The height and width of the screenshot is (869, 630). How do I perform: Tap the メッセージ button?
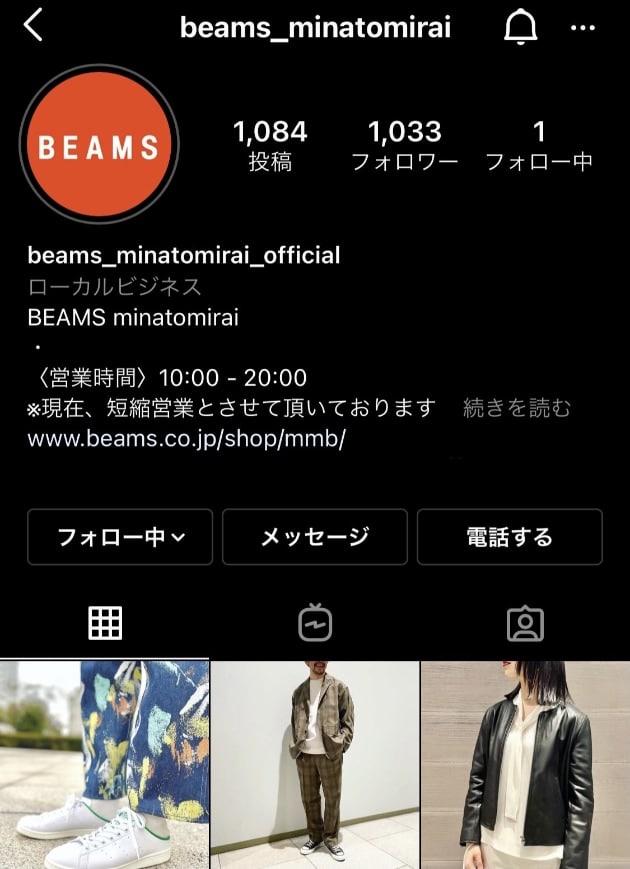pyautogui.click(x=315, y=537)
